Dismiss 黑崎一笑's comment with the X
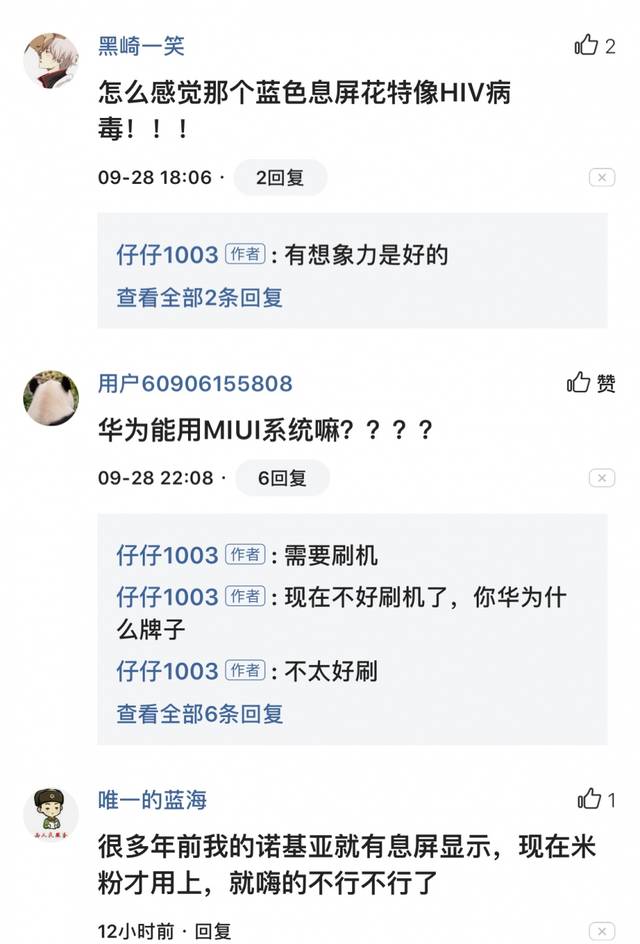640x944 pixels. (x=601, y=178)
